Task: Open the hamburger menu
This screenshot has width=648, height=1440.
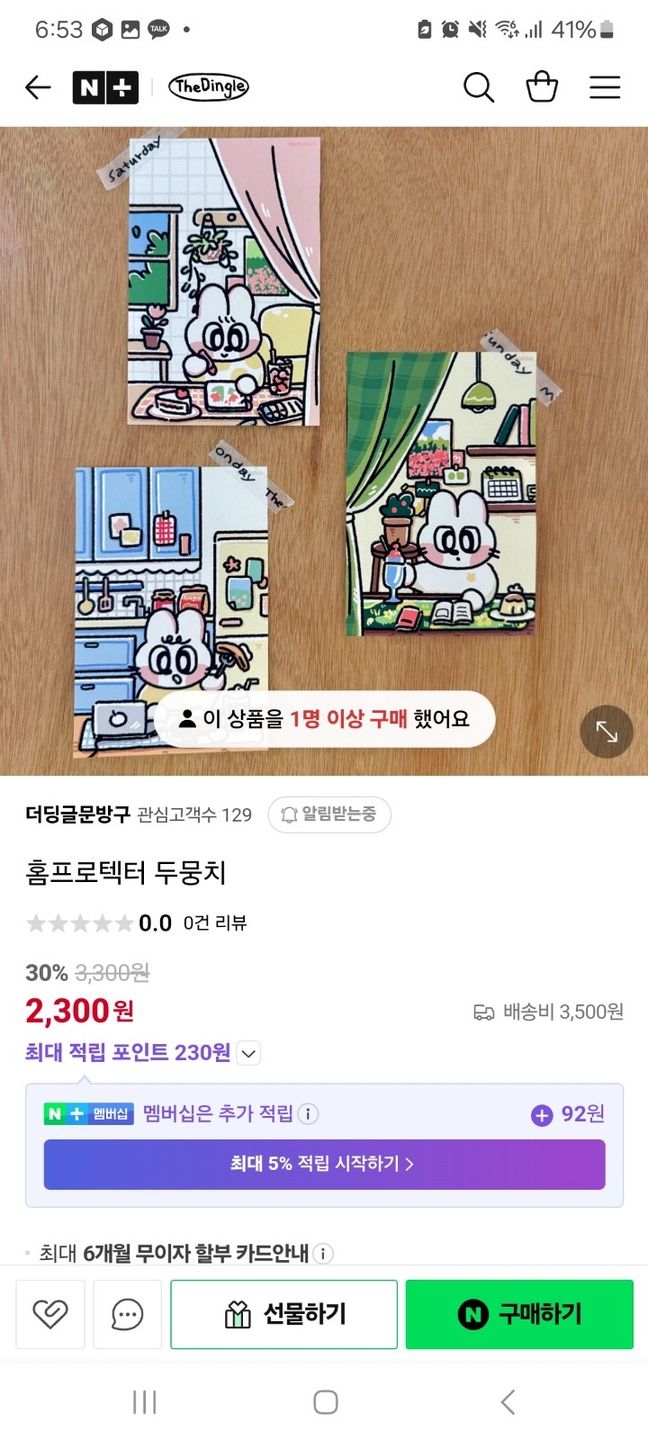Action: pyautogui.click(x=605, y=88)
